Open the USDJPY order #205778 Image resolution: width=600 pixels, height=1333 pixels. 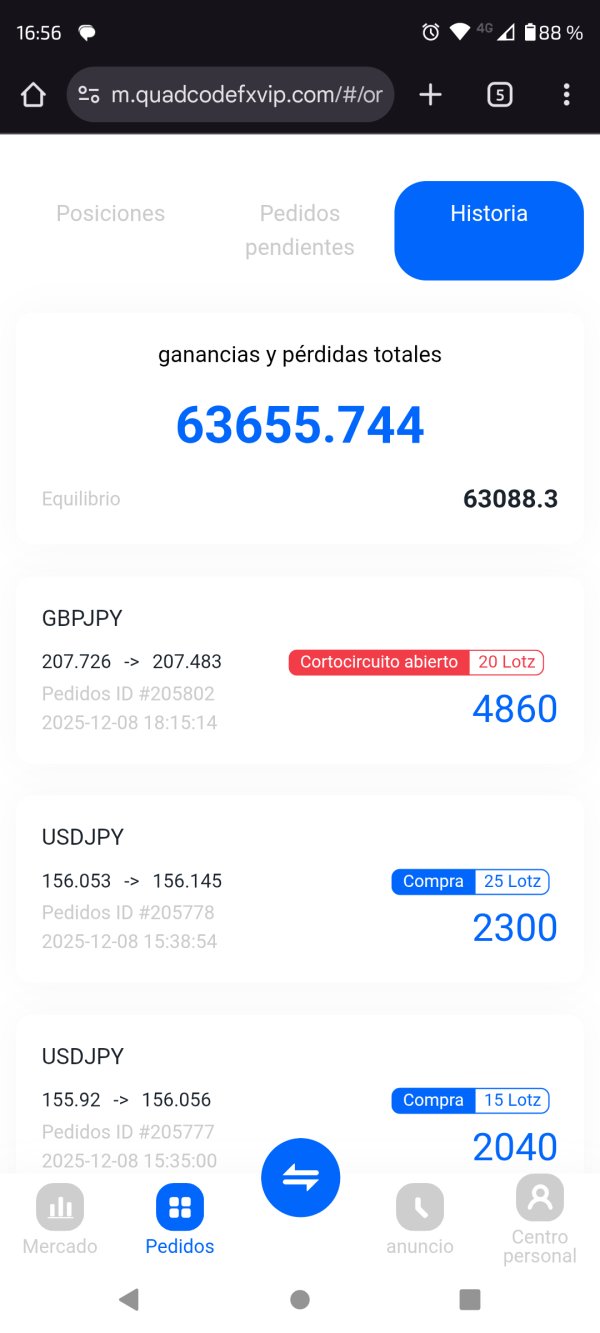pos(300,889)
